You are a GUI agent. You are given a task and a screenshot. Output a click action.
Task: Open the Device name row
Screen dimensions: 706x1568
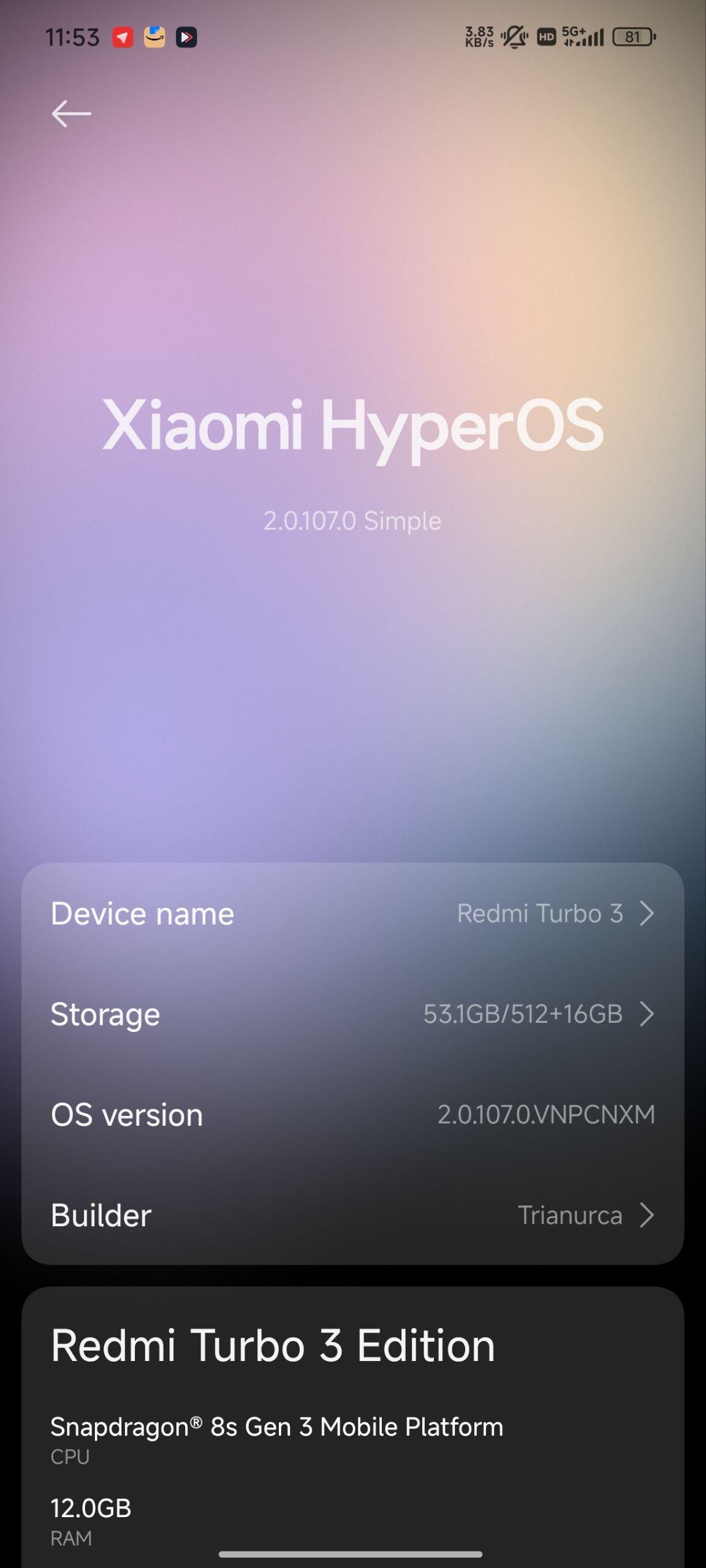[x=353, y=913]
